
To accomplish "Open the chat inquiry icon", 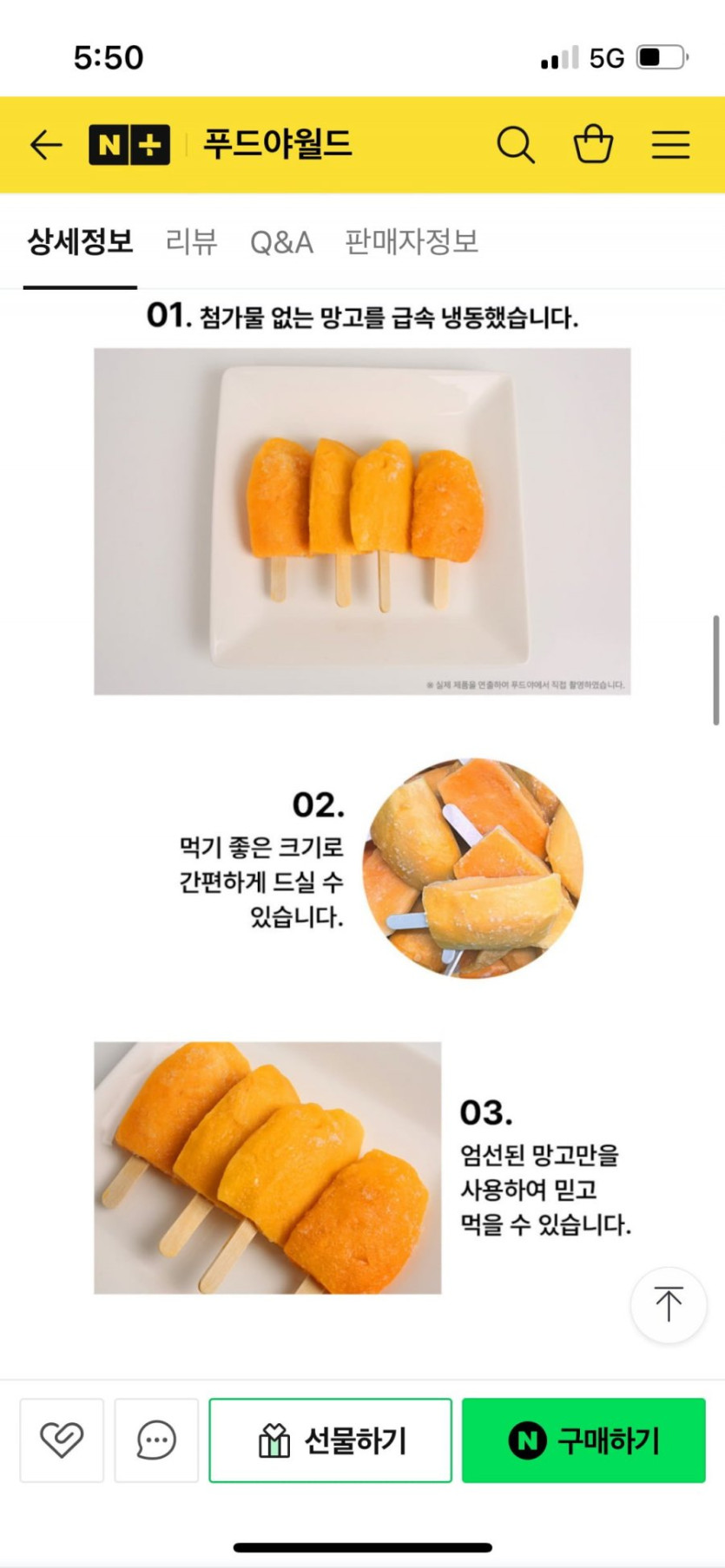I will click(156, 1440).
